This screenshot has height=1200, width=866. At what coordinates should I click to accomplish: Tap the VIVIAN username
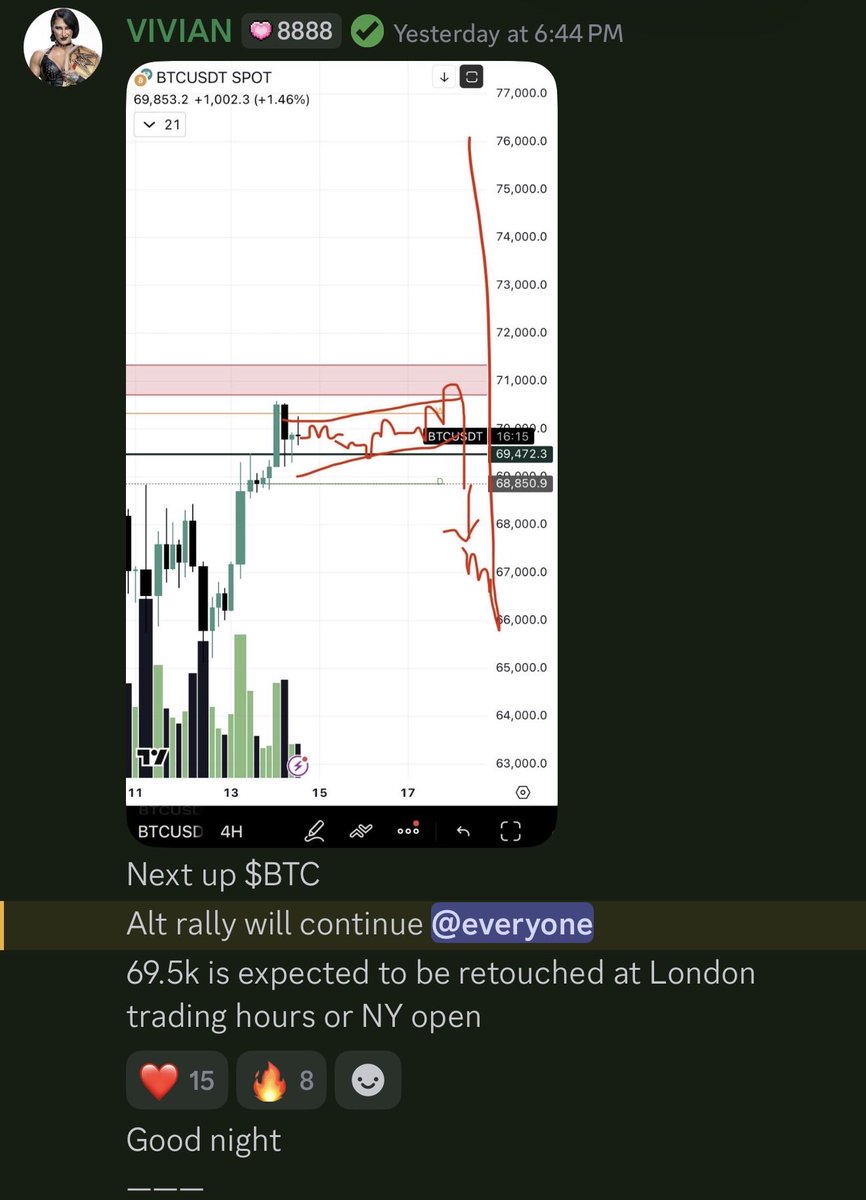[179, 32]
